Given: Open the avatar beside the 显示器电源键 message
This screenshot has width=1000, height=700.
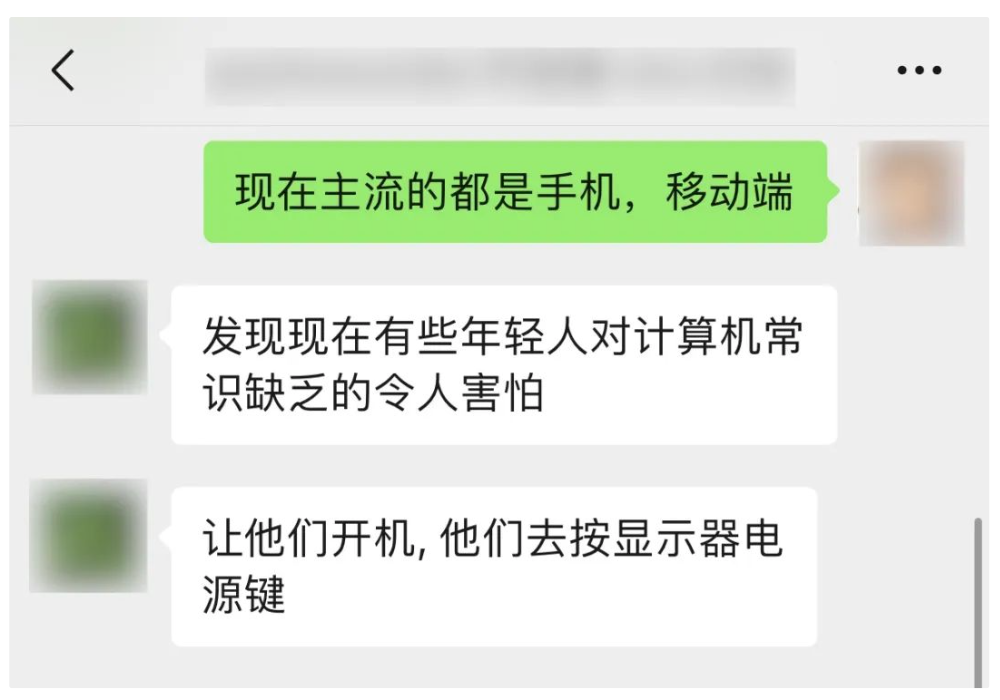Looking at the screenshot, I should (89, 536).
